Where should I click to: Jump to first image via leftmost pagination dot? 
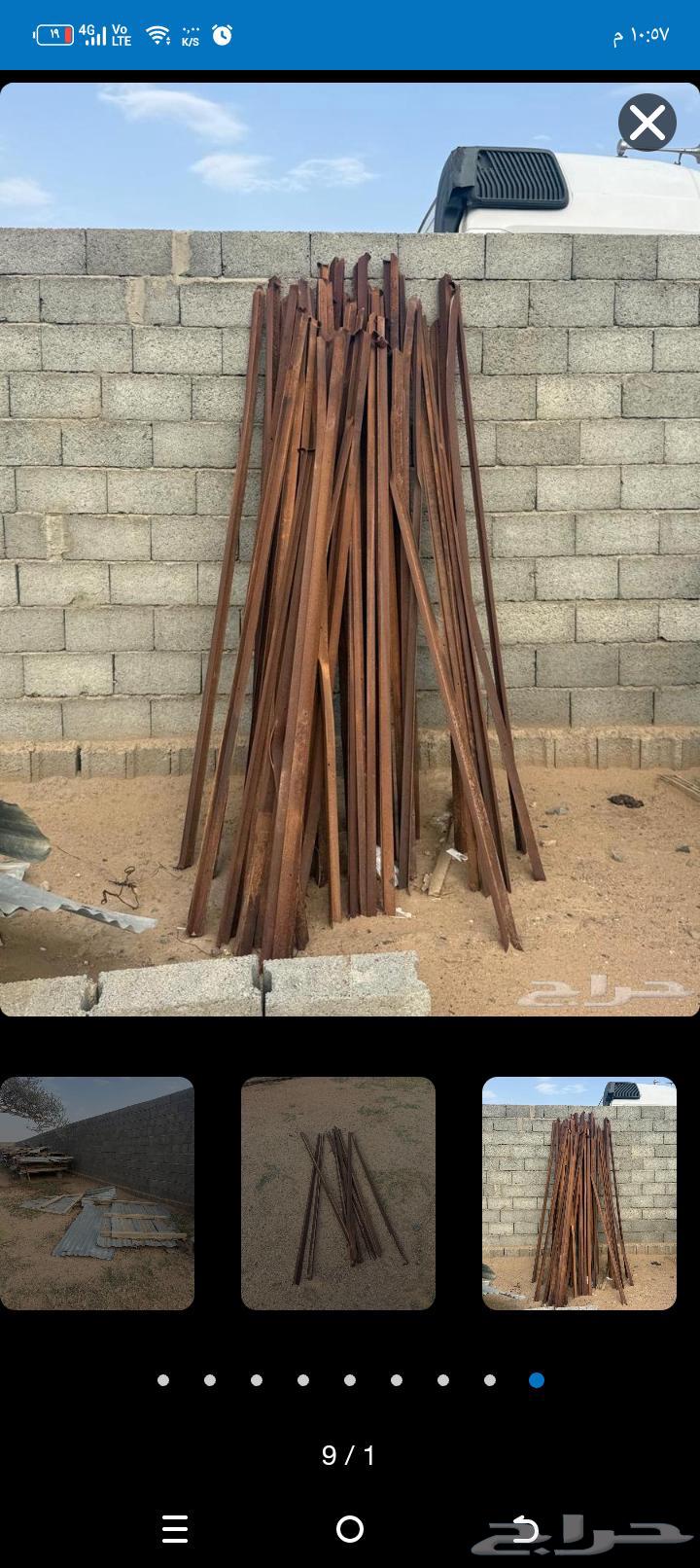[163, 1379]
